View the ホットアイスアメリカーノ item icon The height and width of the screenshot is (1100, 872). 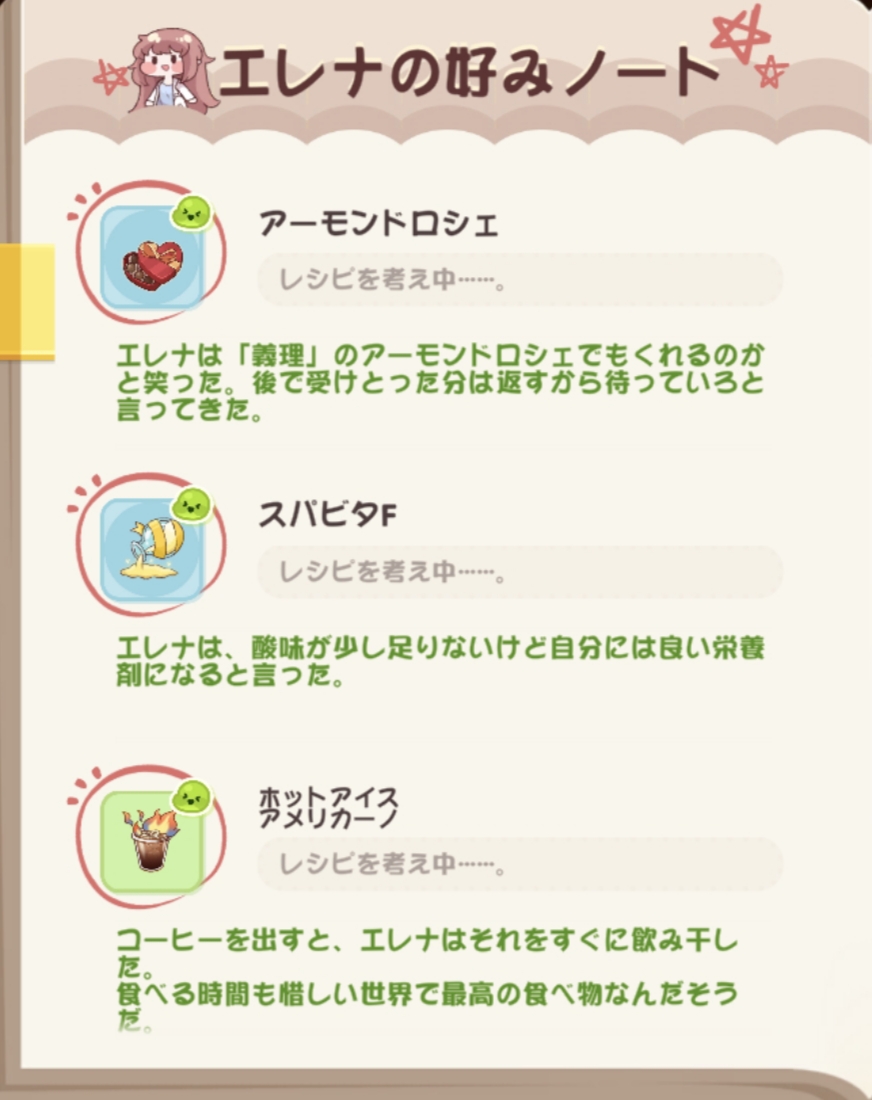151,842
